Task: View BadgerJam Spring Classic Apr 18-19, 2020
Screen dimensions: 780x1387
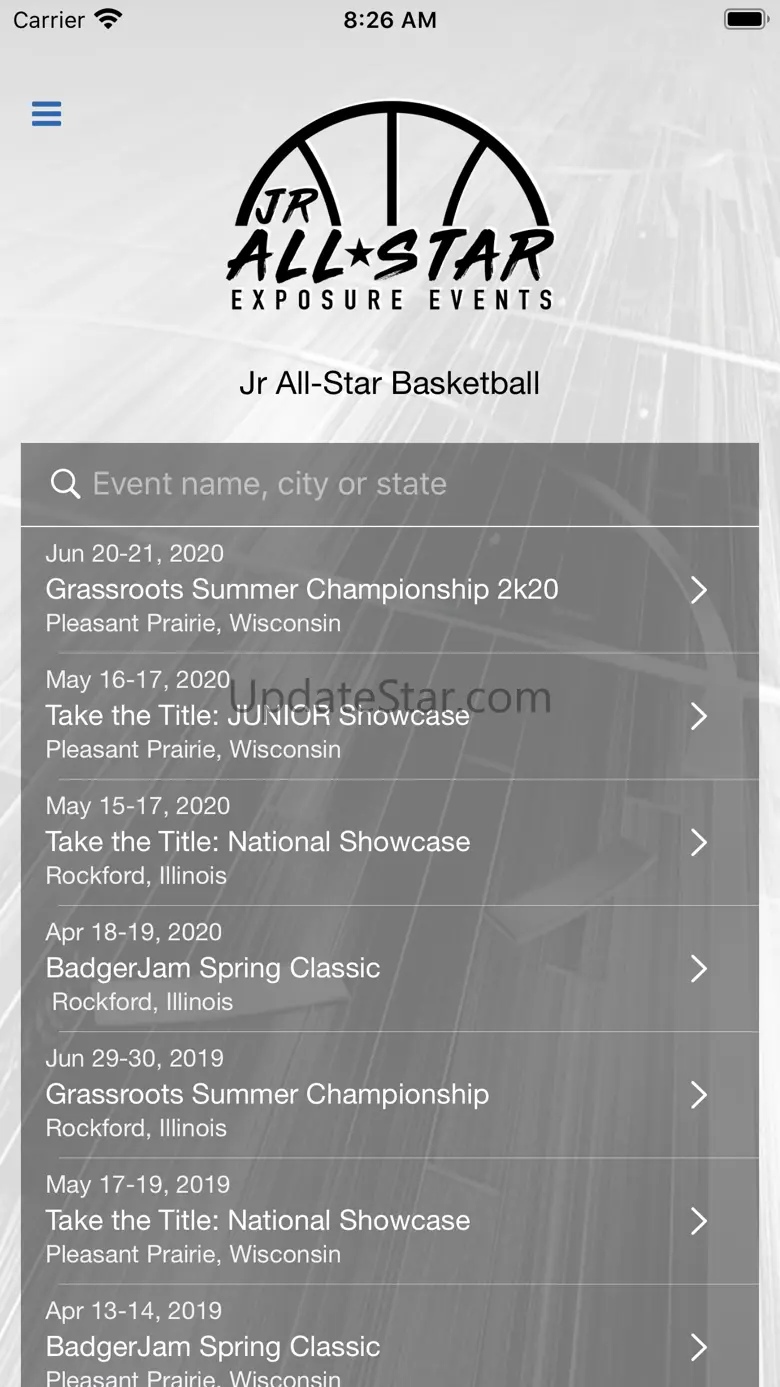Action: (x=390, y=968)
